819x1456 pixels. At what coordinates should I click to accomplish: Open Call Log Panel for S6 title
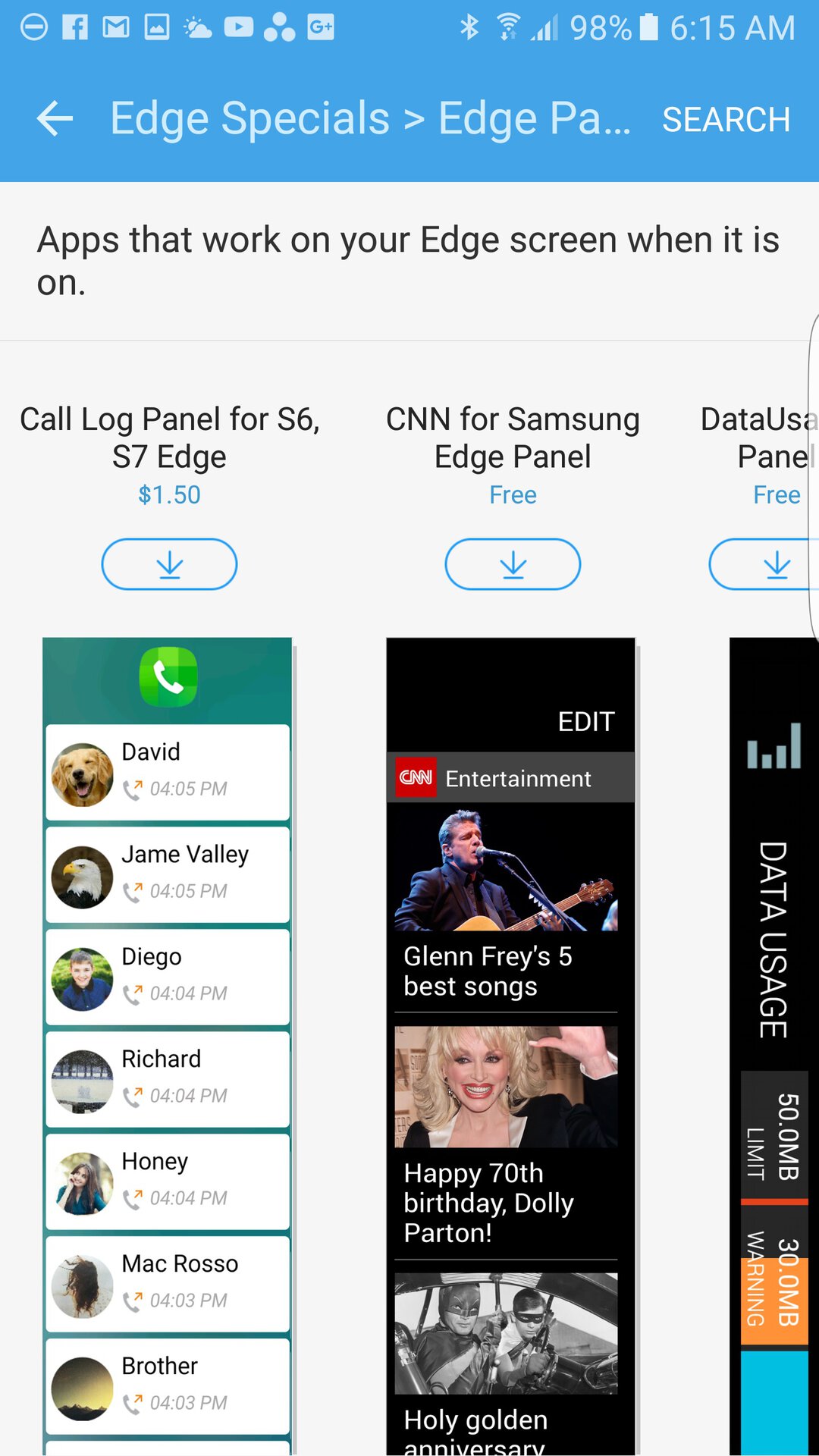(x=169, y=438)
